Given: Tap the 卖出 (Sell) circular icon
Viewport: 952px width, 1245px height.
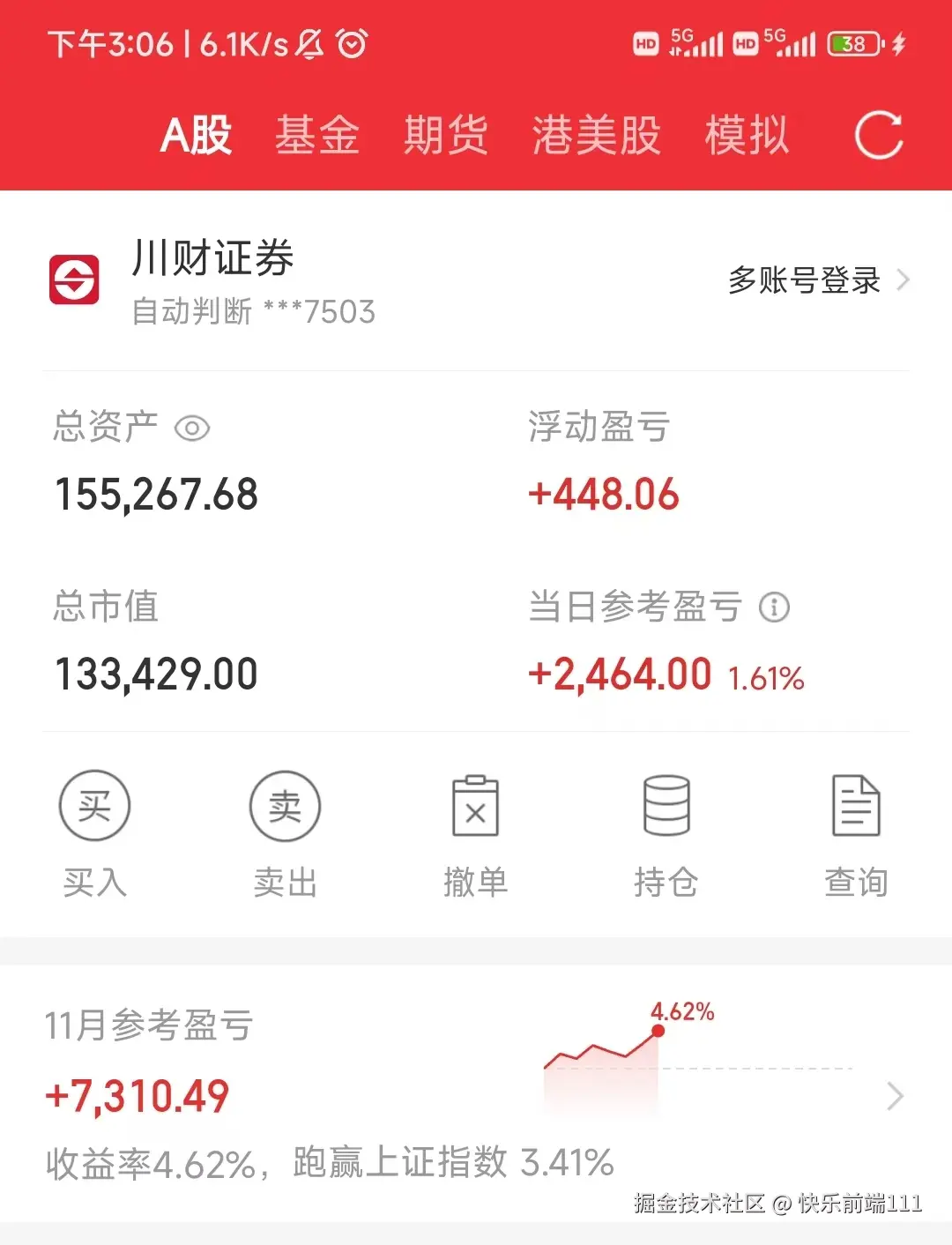Looking at the screenshot, I should (x=285, y=805).
